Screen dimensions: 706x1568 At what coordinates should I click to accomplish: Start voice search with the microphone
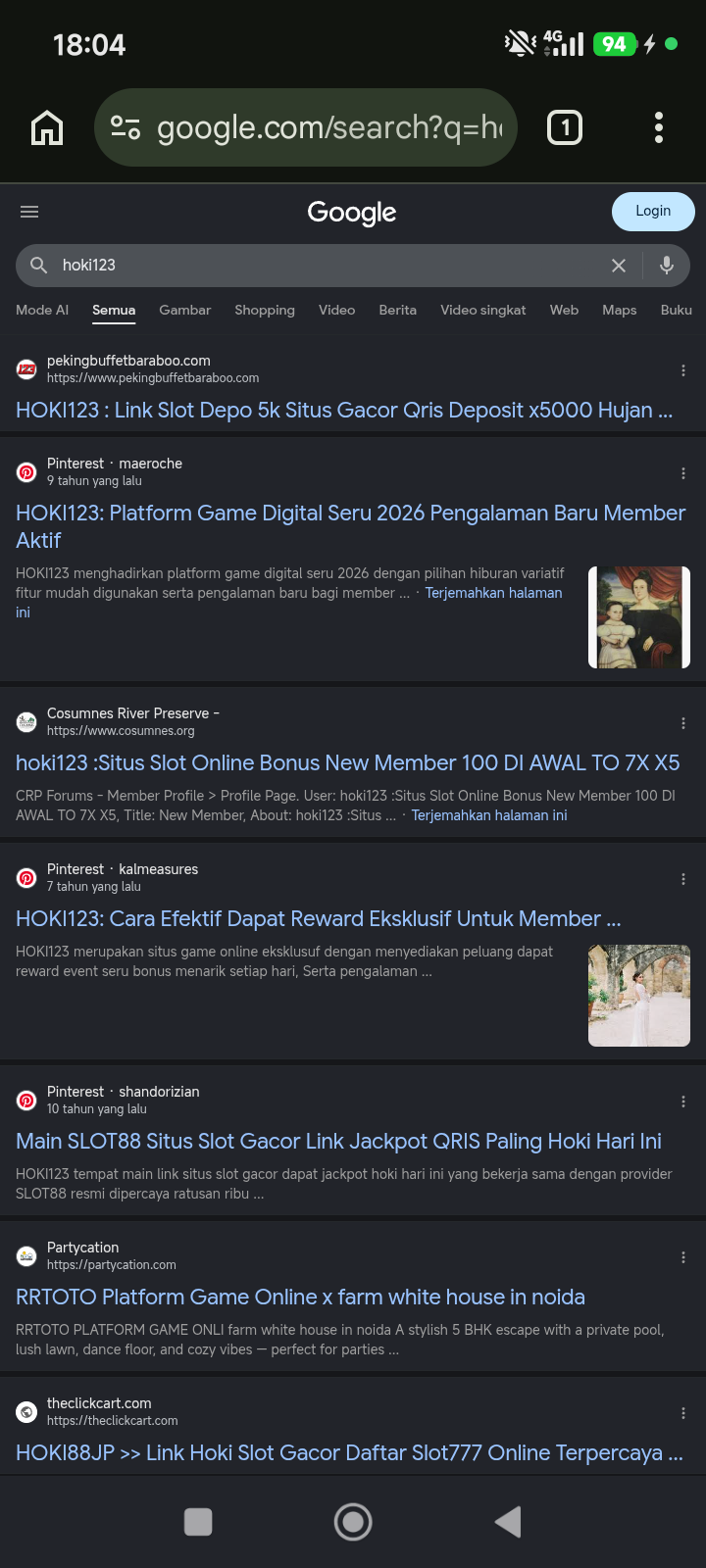point(667,265)
